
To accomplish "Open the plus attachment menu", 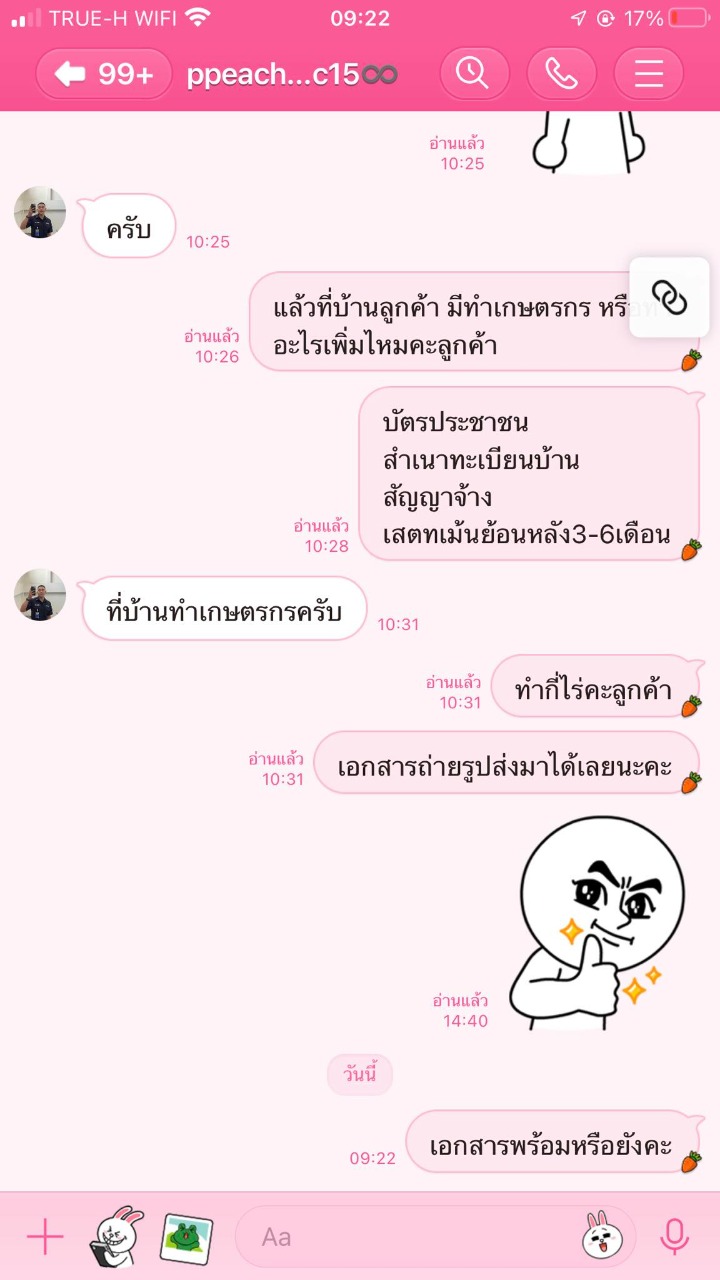I will (45, 1237).
